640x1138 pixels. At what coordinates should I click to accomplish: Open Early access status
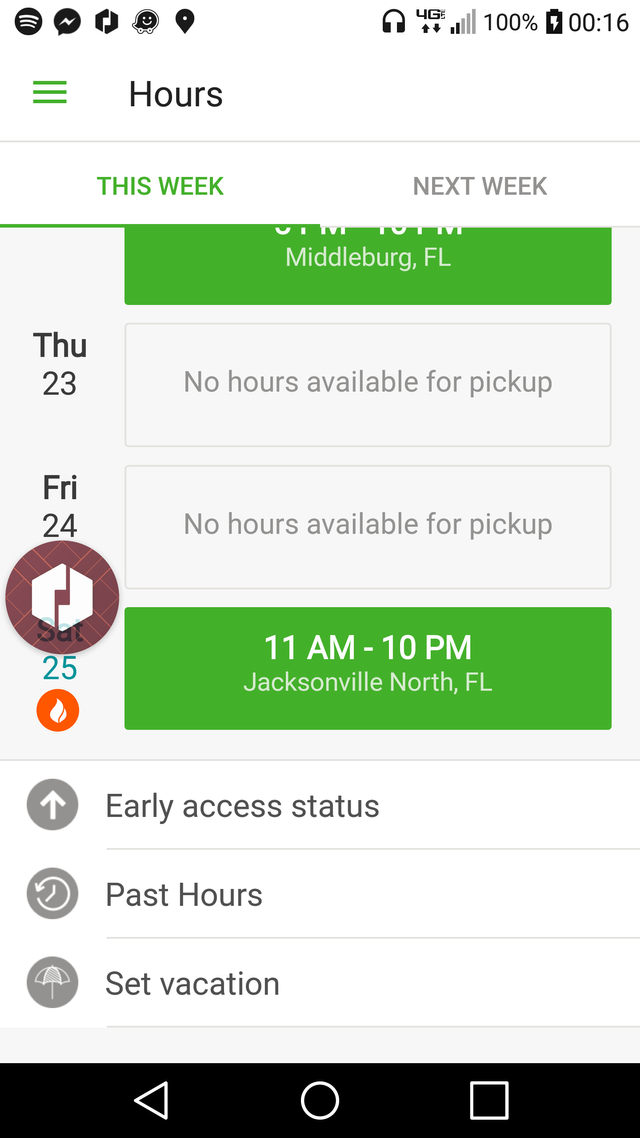320,806
